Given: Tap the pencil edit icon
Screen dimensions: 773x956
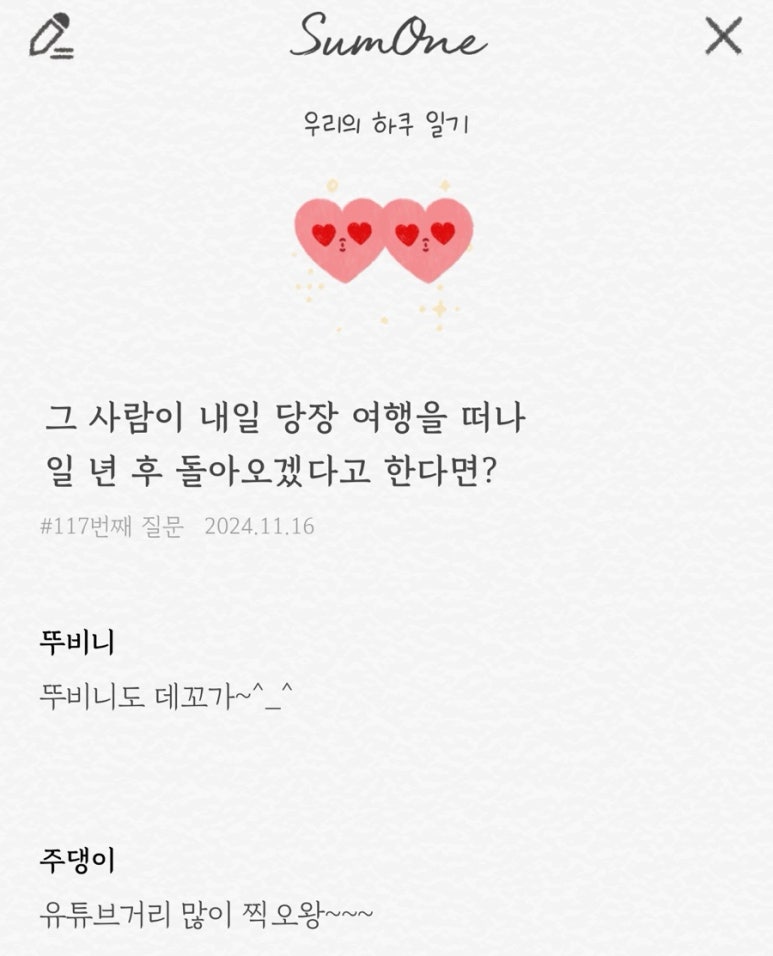Looking at the screenshot, I should pyautogui.click(x=51, y=35).
